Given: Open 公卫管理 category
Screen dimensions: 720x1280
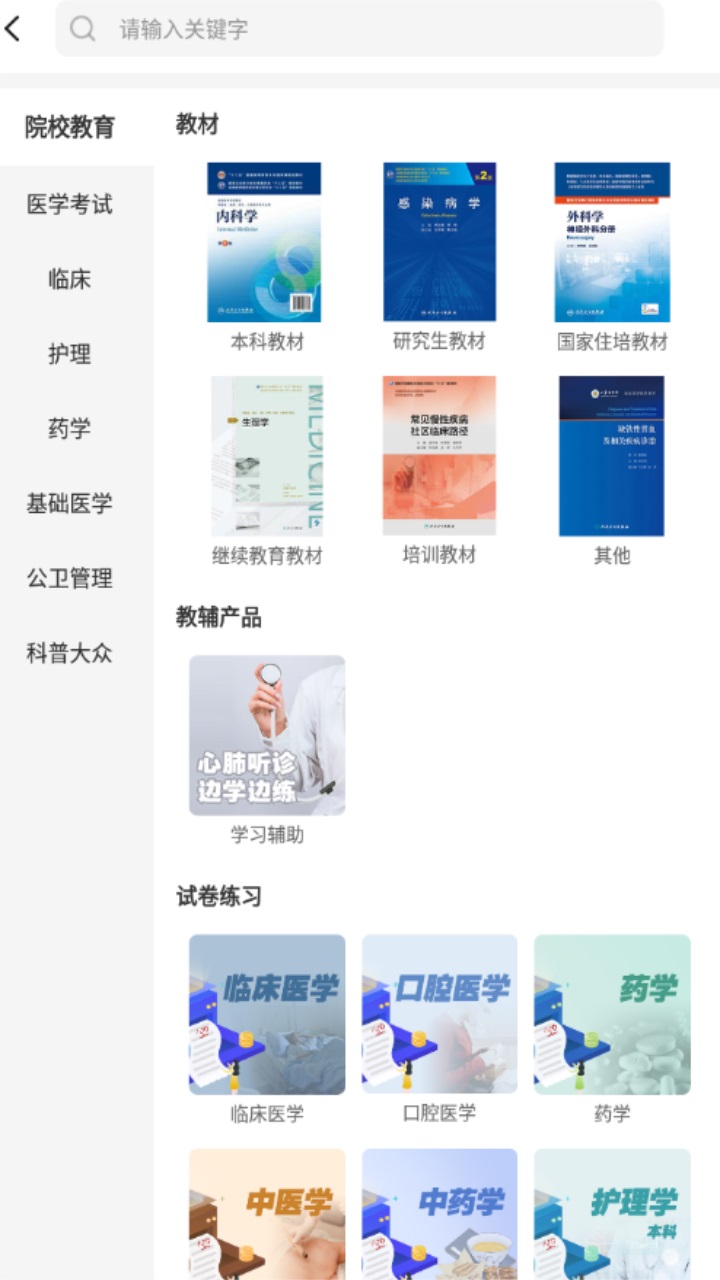Looking at the screenshot, I should click(x=70, y=578).
